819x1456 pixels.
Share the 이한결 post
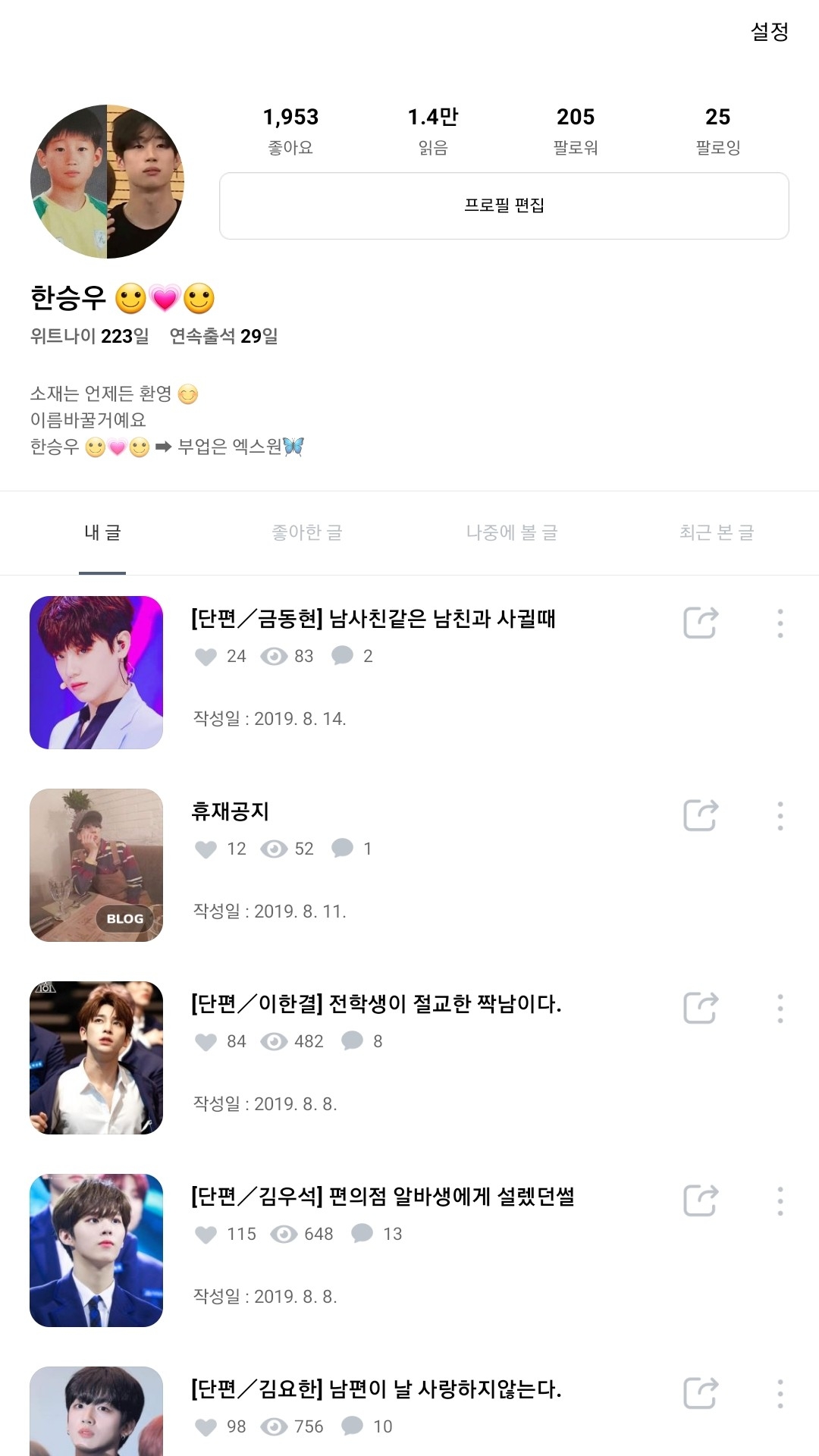tap(701, 1009)
